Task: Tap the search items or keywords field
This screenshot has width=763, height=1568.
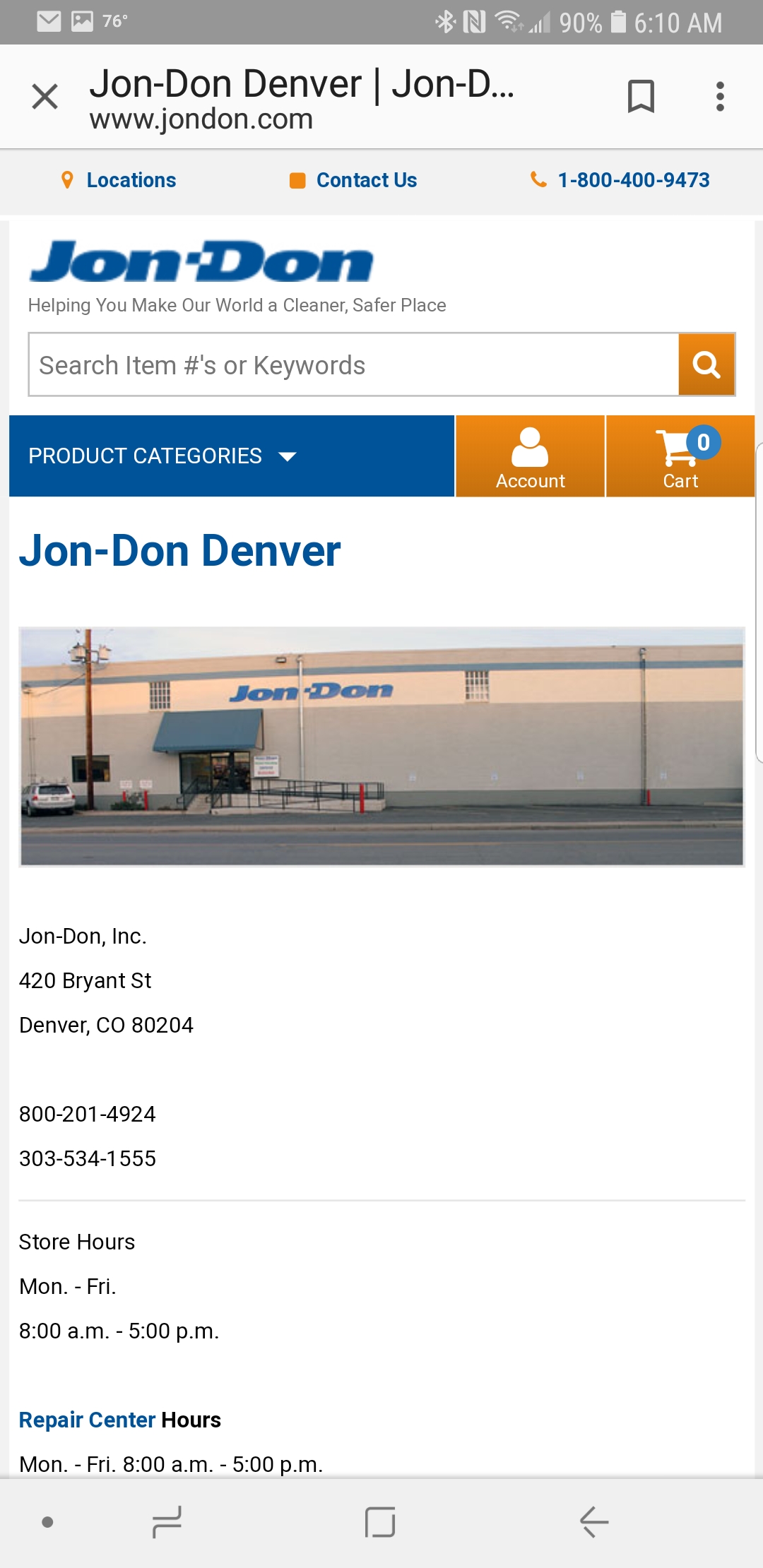Action: point(353,365)
